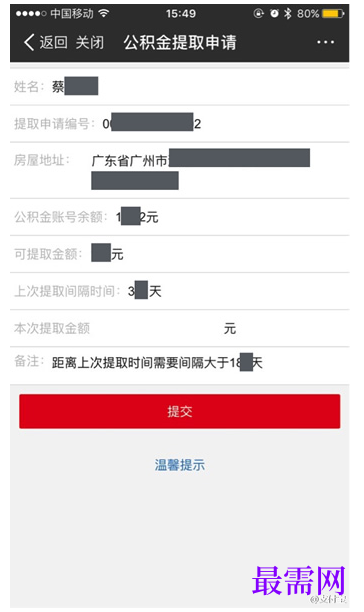Screen dimensions: 364x612
Task: Open the three-dot overflow menu
Action: [325, 42]
